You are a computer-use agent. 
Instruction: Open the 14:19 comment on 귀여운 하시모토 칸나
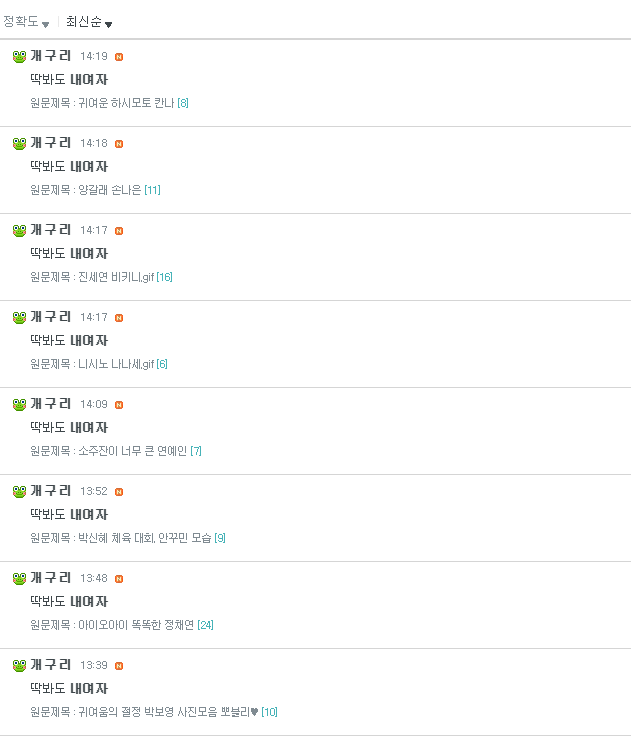click(x=69, y=79)
